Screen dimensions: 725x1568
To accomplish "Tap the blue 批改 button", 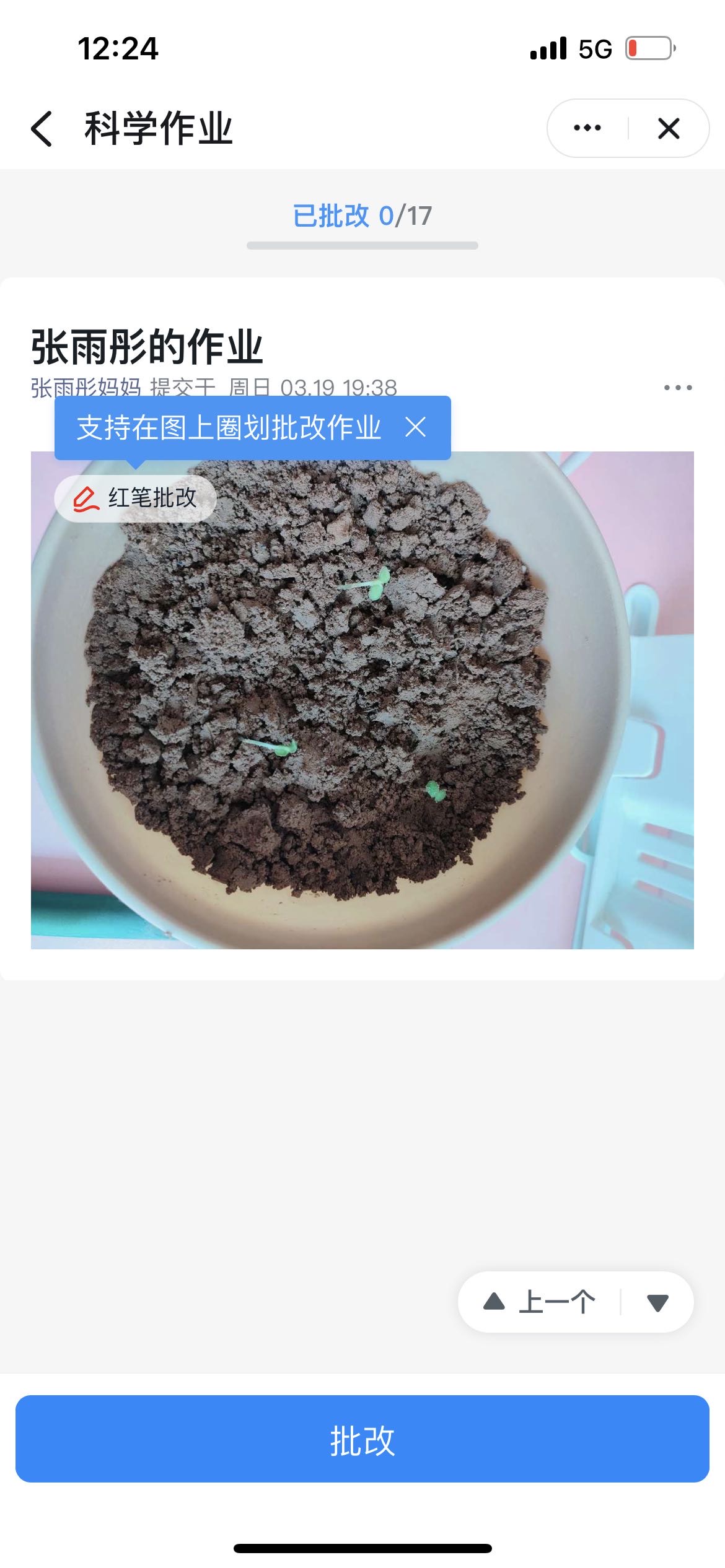I will [x=362, y=1439].
